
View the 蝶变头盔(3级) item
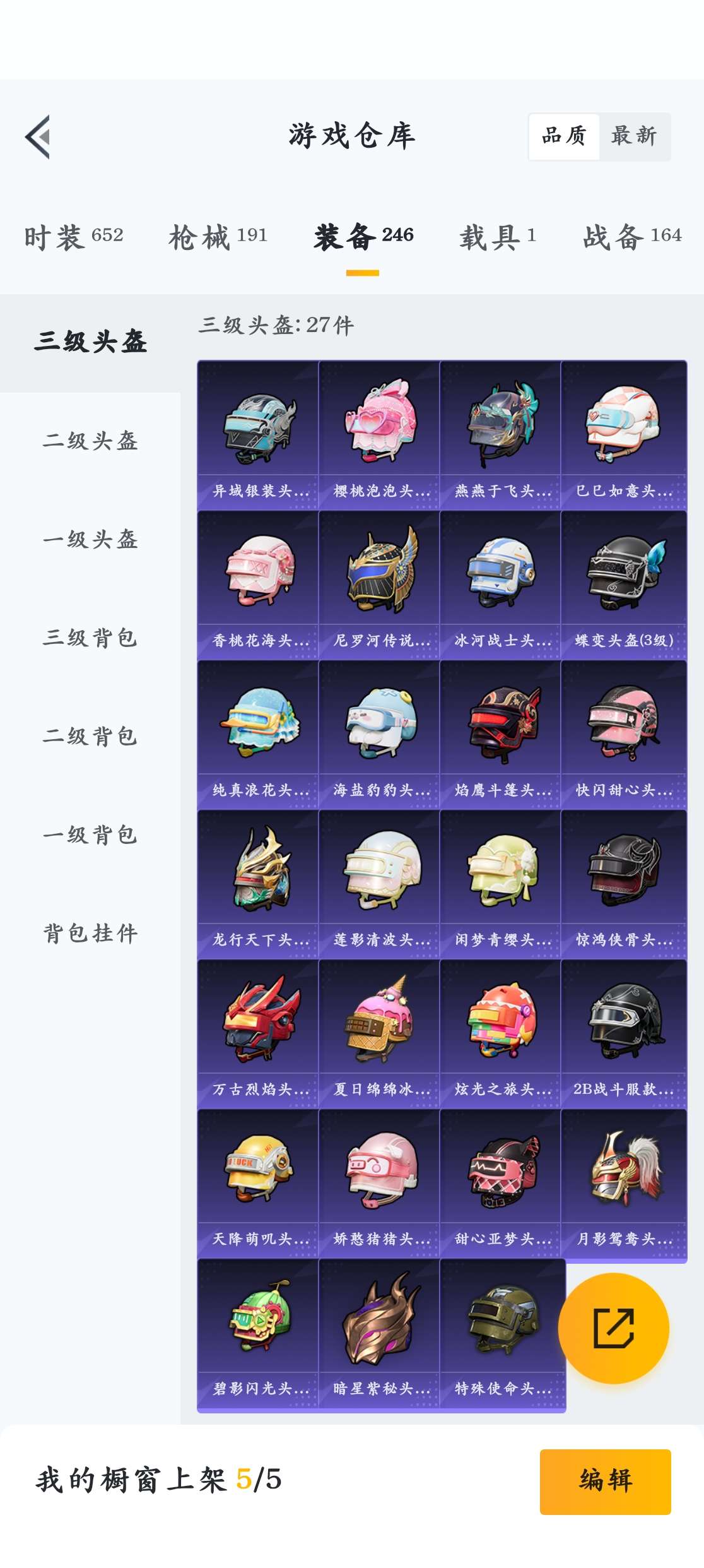pos(623,584)
